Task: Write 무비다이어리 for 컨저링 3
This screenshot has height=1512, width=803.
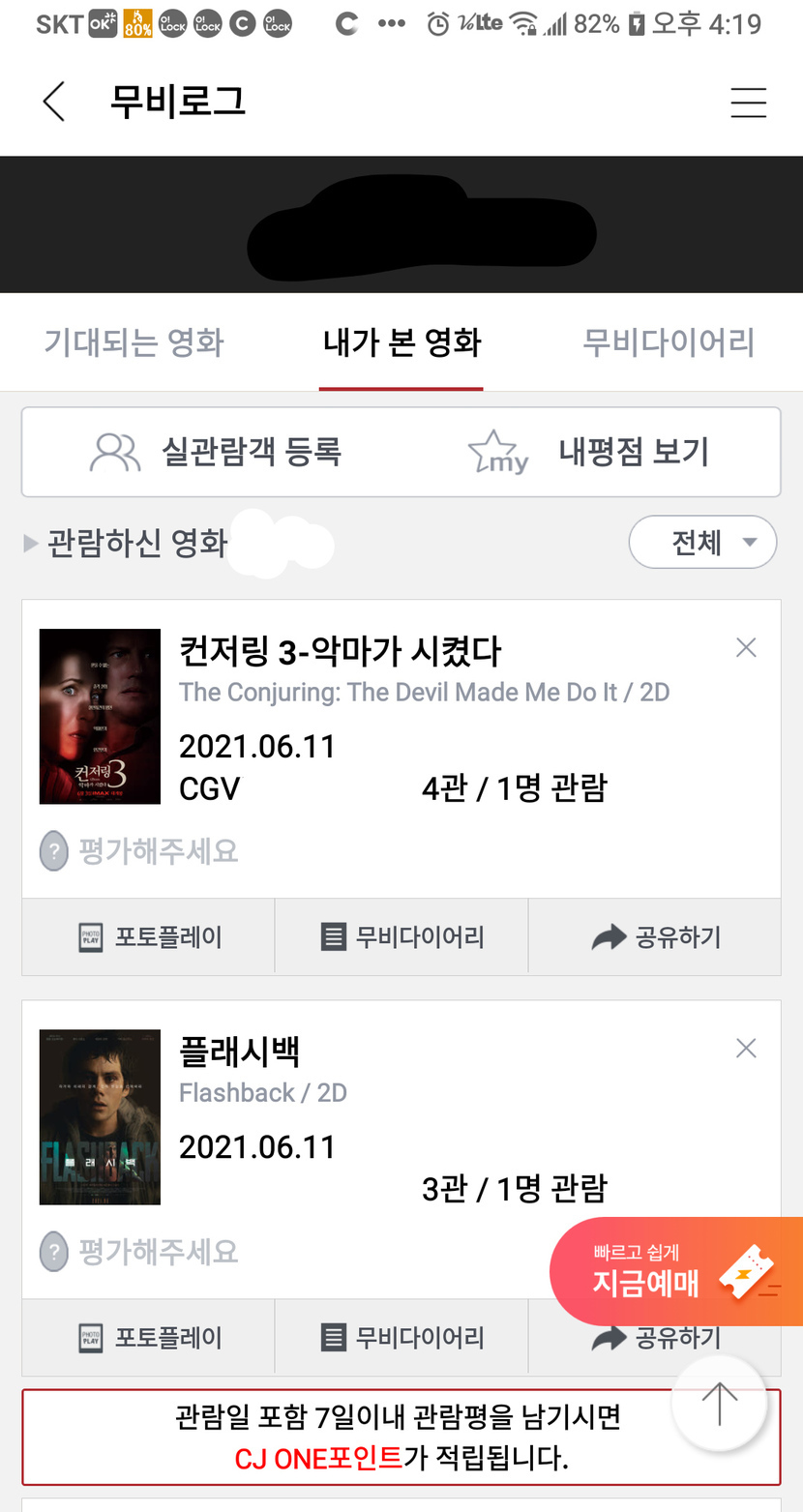Action: tap(401, 936)
